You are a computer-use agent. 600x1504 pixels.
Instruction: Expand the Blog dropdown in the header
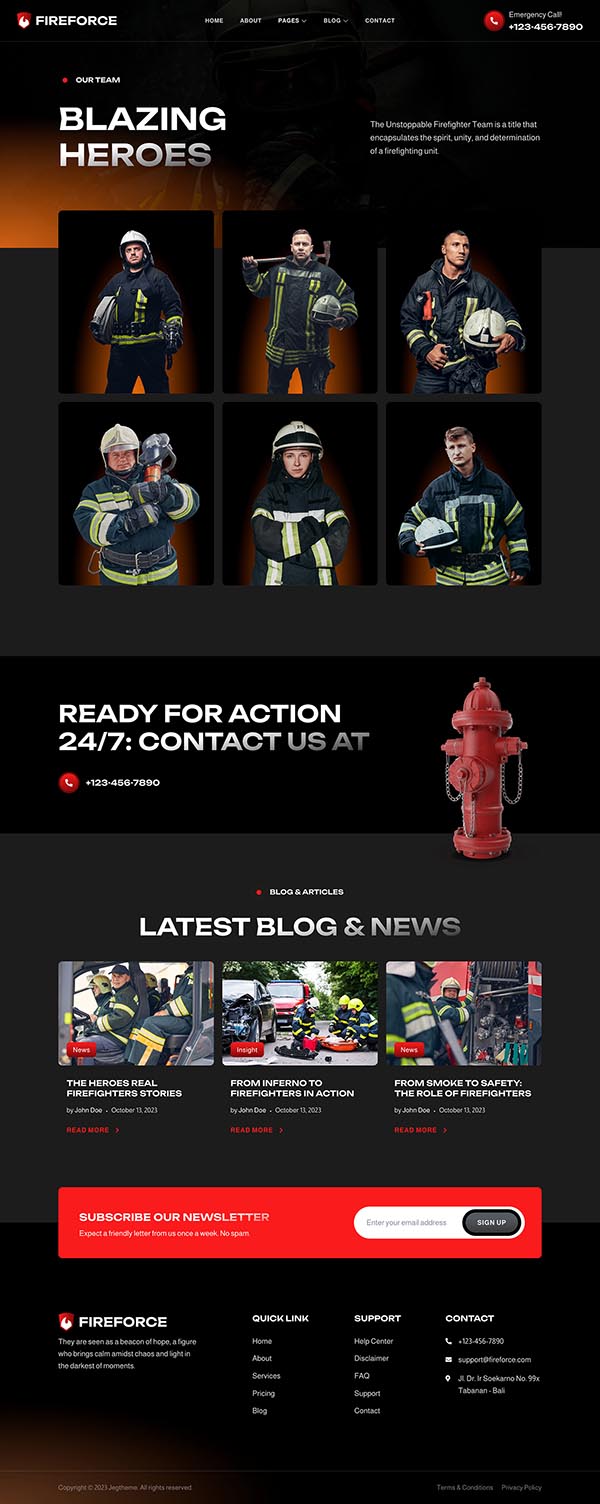pos(336,21)
